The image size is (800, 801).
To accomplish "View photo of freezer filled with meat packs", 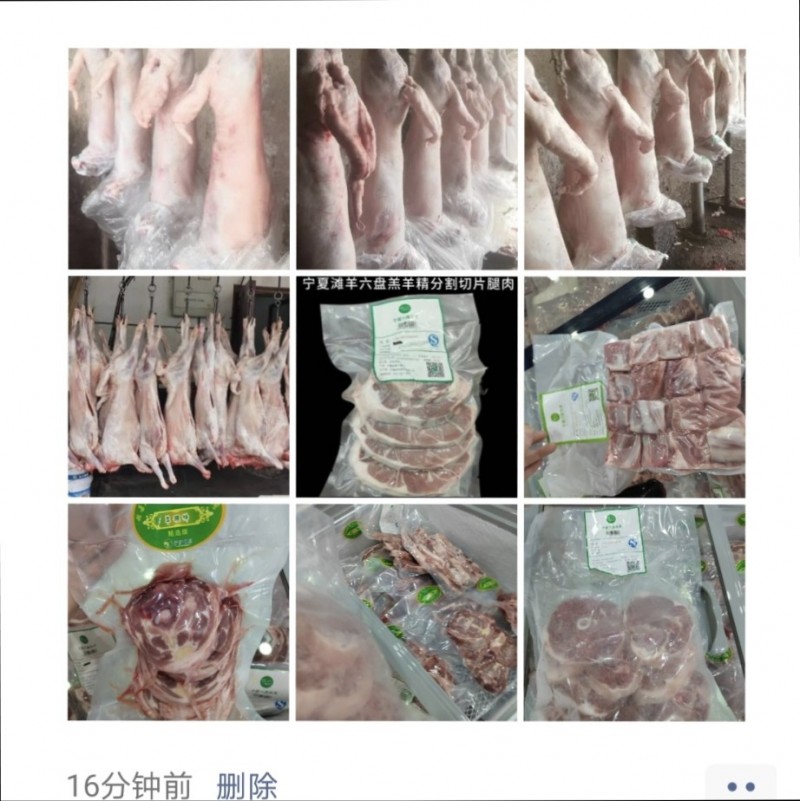I will 406,612.
